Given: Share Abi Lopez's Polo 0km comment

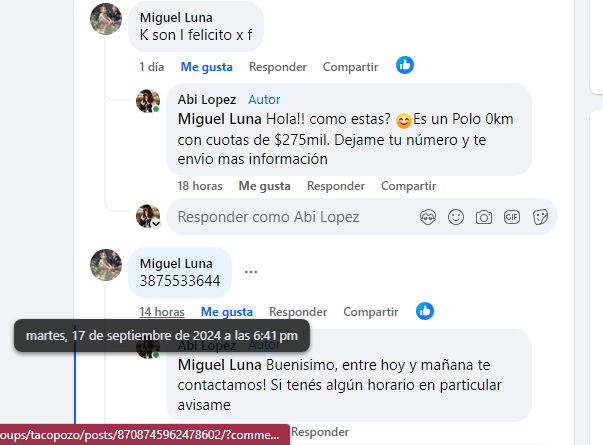Looking at the screenshot, I should pyautogui.click(x=408, y=186).
